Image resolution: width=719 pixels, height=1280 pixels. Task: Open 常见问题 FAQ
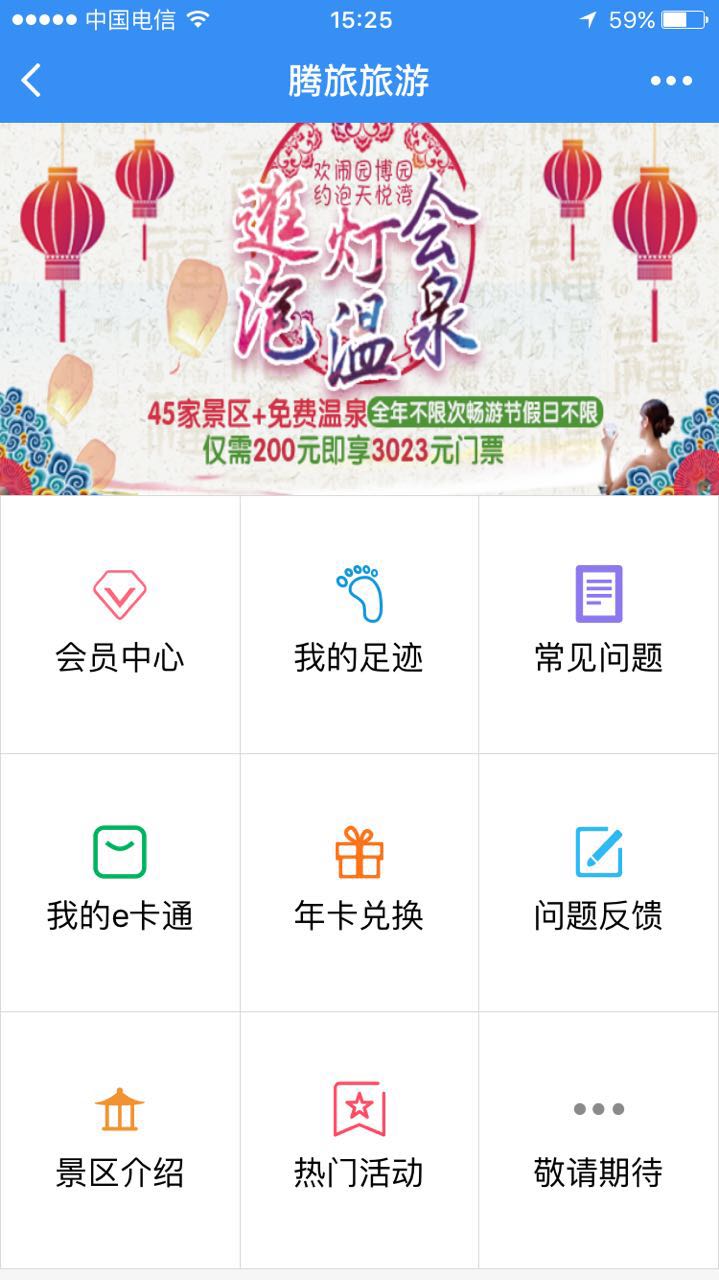[598, 623]
